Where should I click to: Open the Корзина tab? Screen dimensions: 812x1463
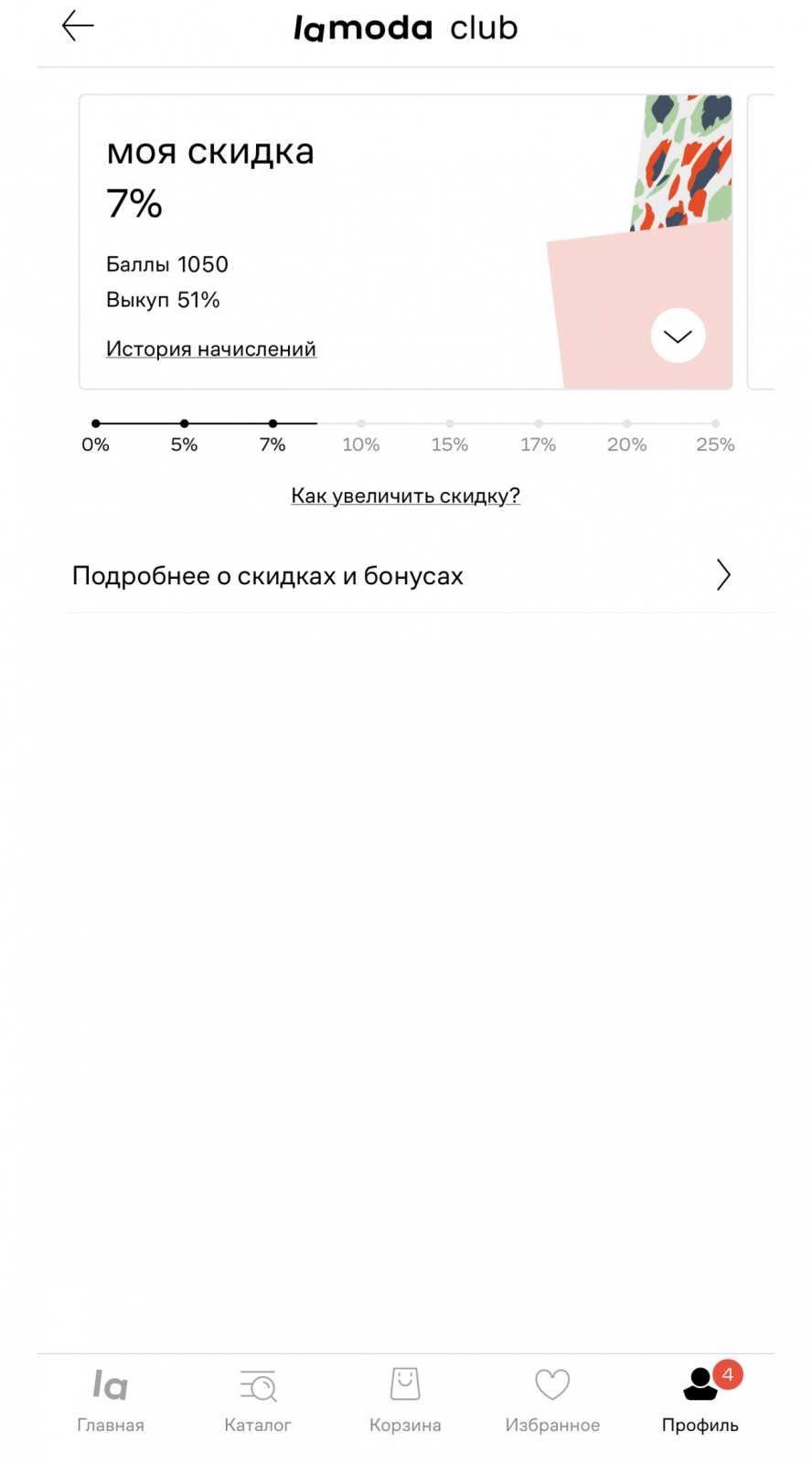click(x=405, y=1399)
